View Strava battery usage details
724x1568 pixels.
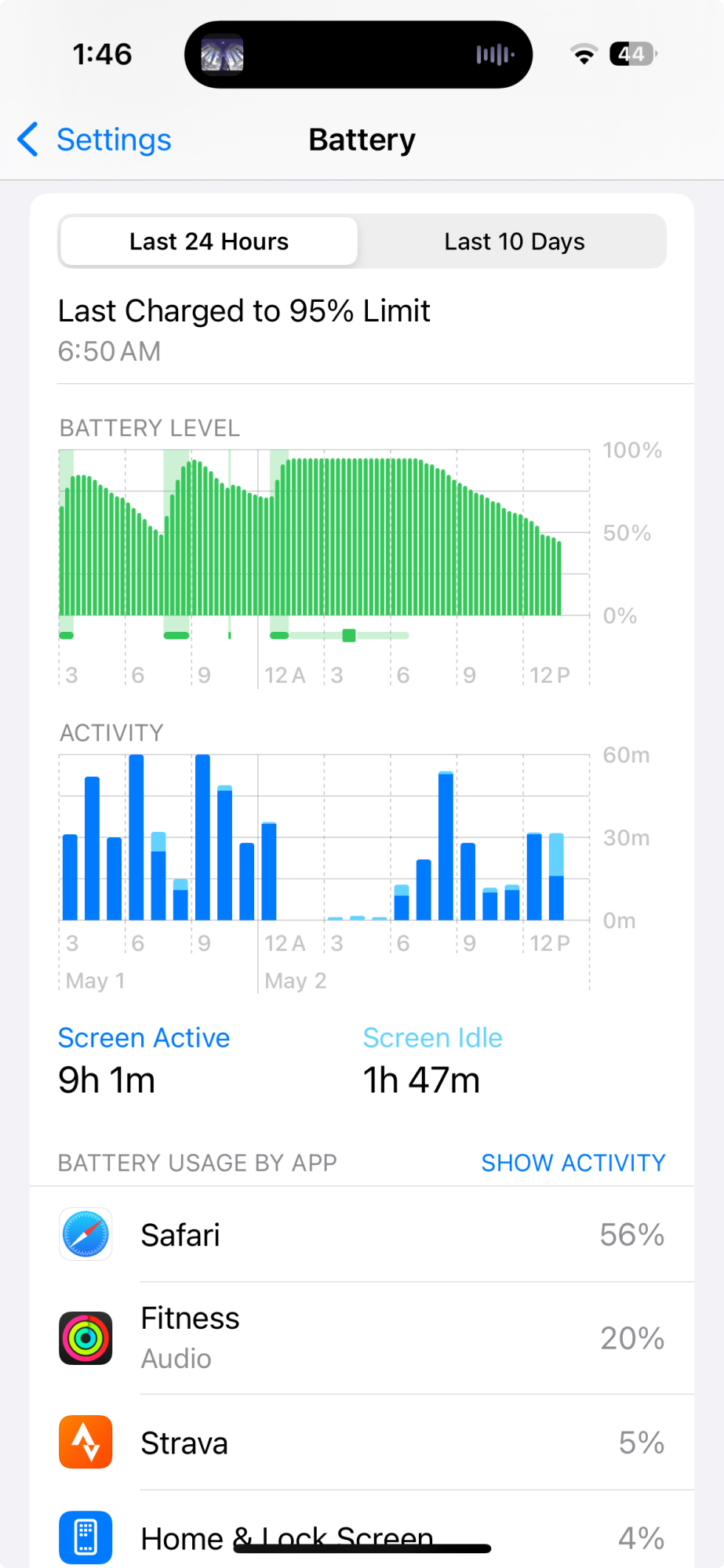362,1443
